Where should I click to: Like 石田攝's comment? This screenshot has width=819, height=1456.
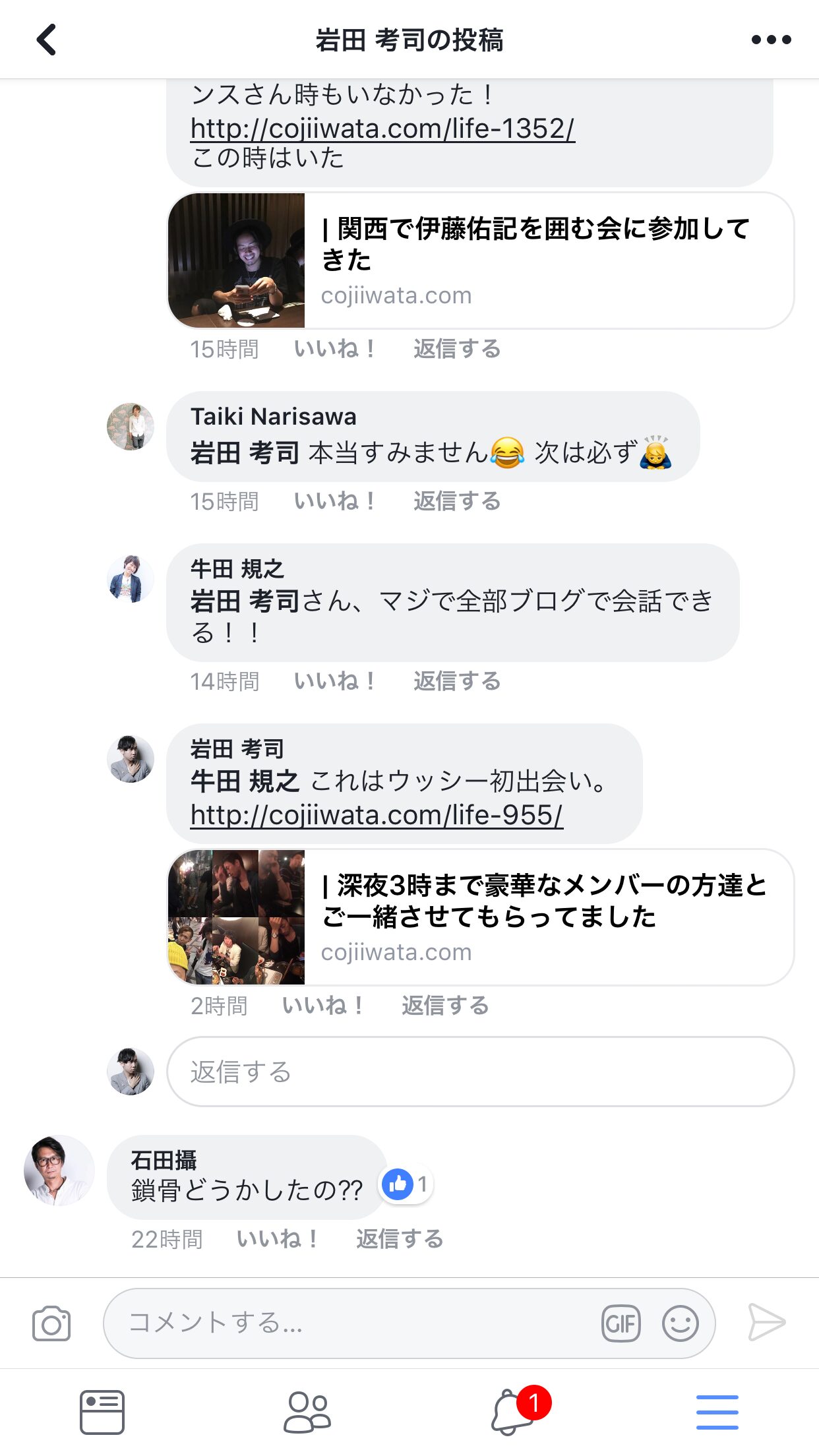click(x=278, y=1239)
